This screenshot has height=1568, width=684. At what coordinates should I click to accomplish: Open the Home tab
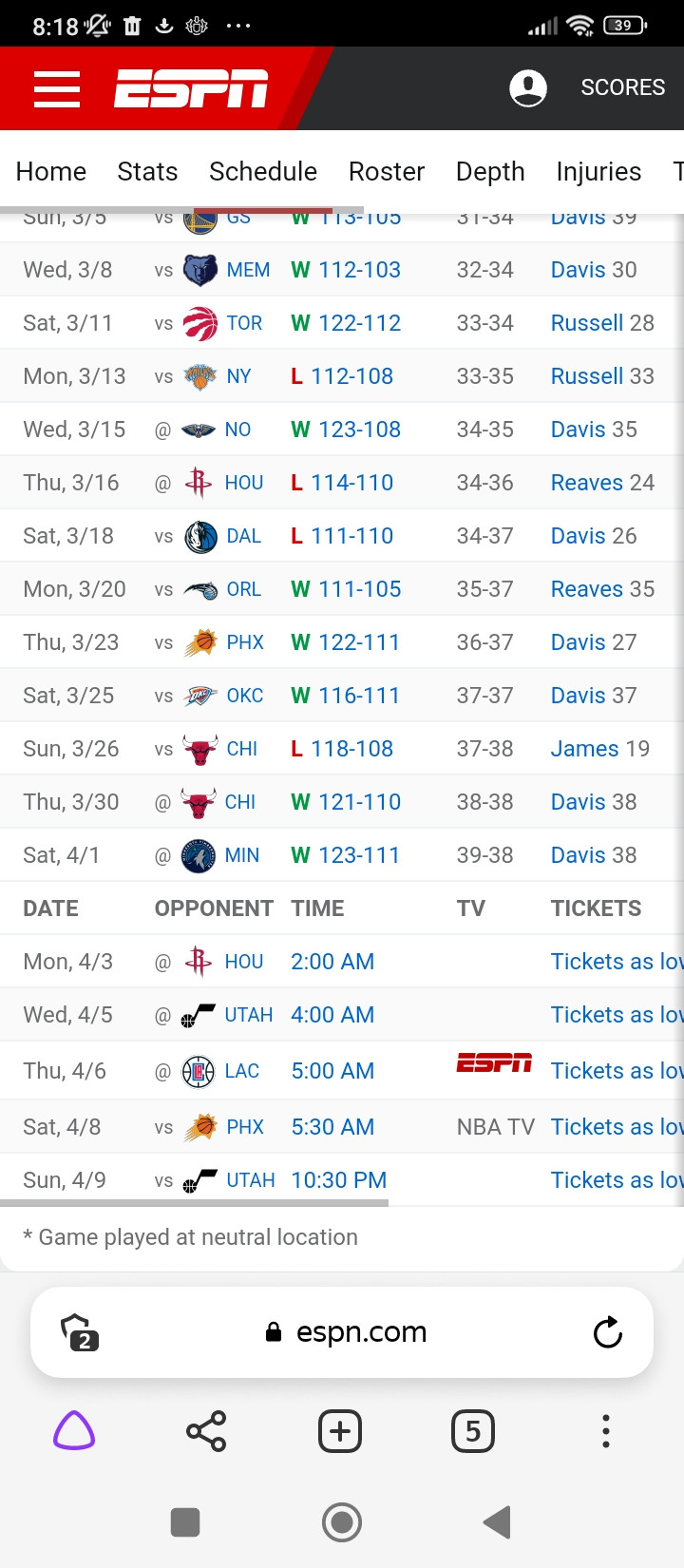[51, 171]
